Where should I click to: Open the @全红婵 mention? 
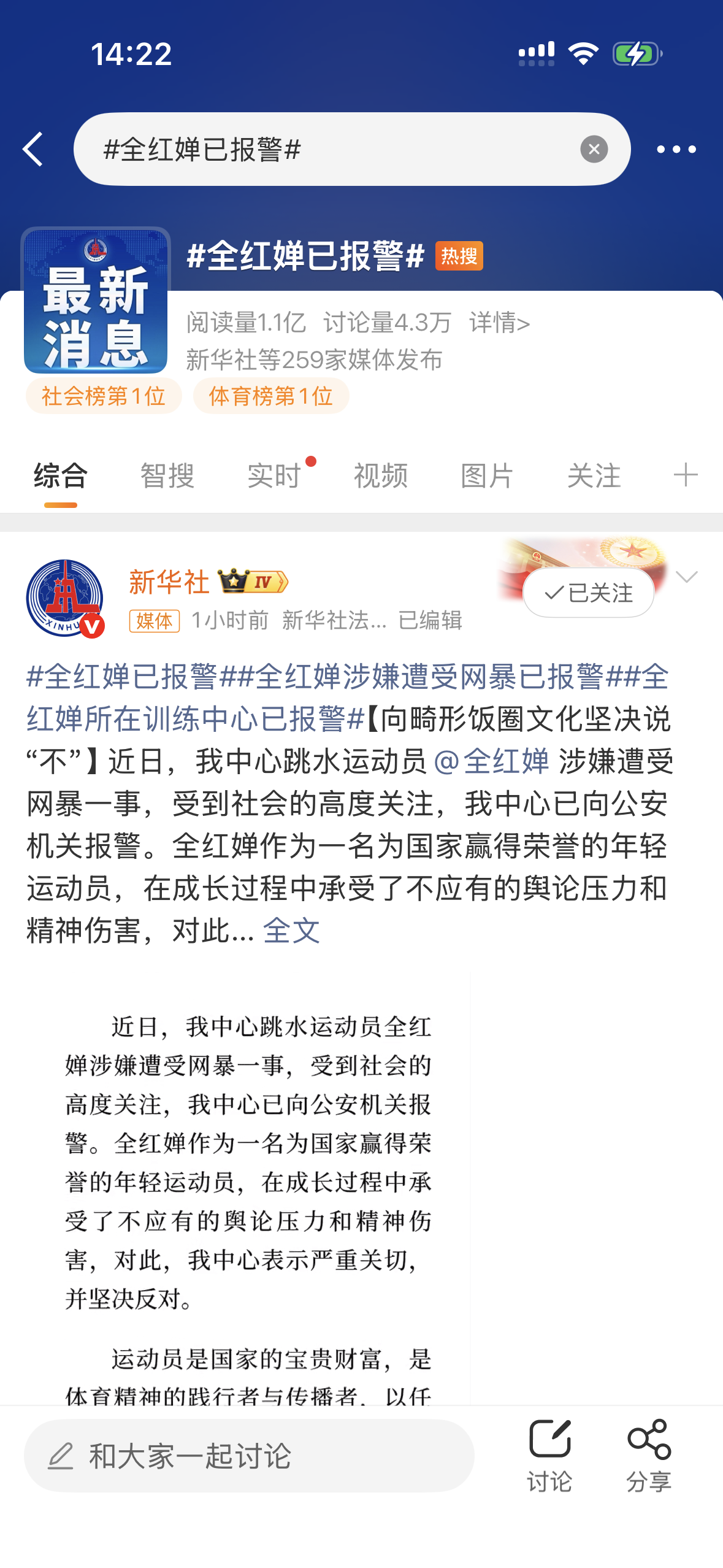tap(491, 761)
